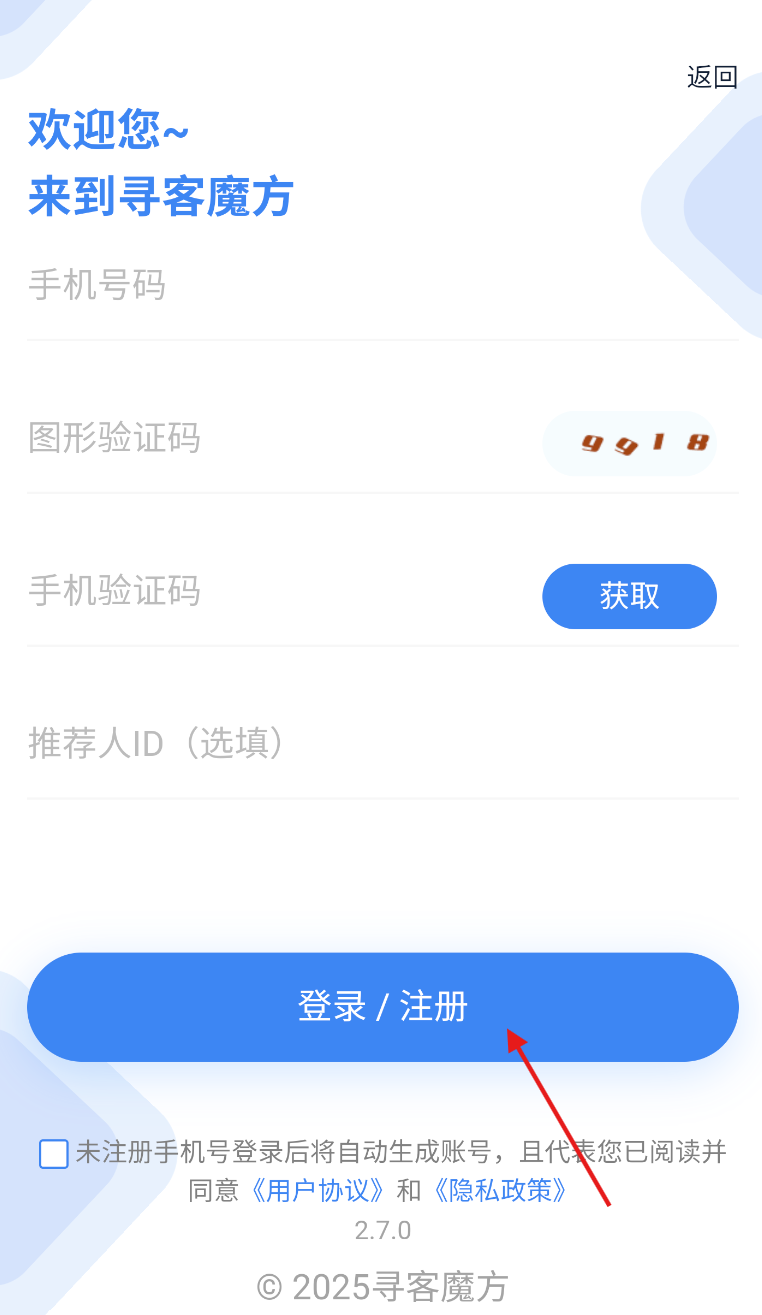Open the 《用户协议》 link

click(x=314, y=1190)
